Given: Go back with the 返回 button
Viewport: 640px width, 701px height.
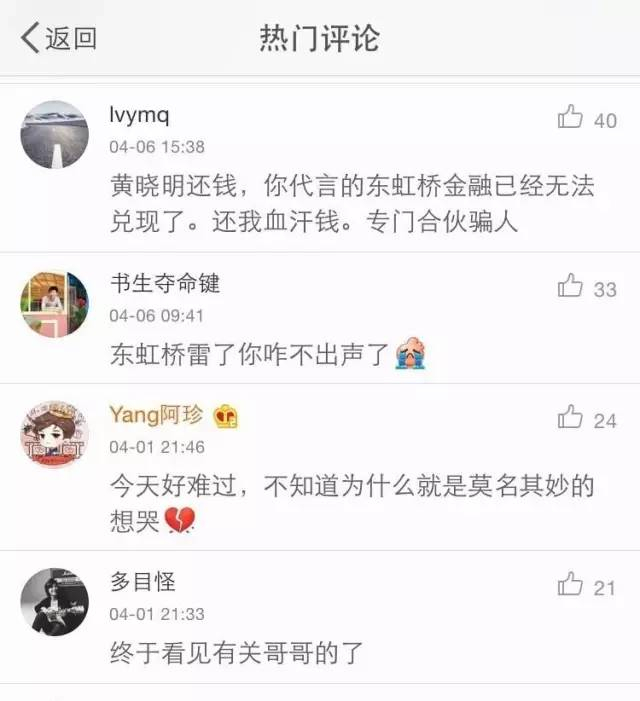Looking at the screenshot, I should tap(59, 38).
